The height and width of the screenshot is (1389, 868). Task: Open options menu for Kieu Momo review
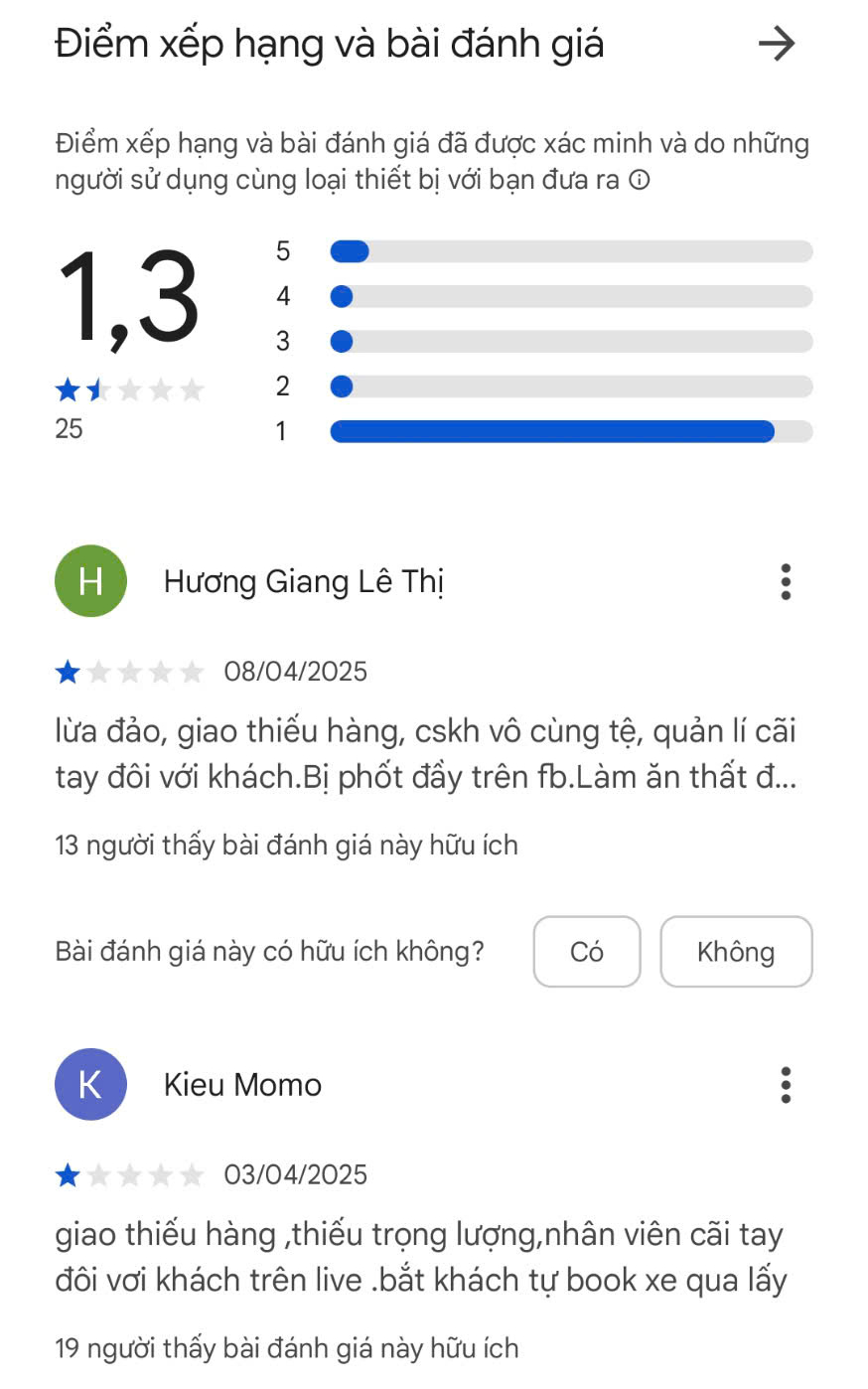pos(785,1085)
